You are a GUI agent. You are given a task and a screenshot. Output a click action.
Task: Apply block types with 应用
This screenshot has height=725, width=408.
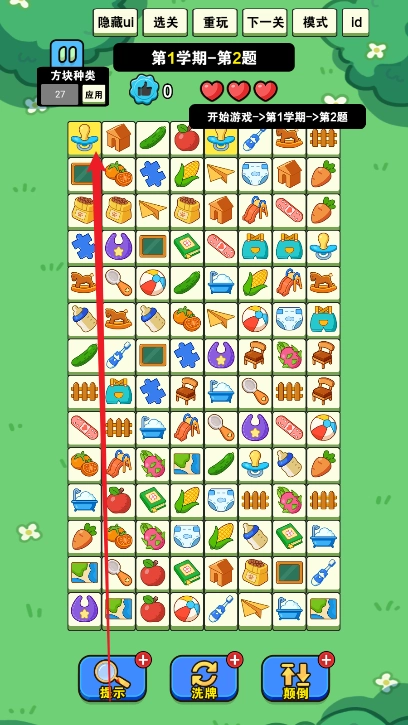(x=94, y=95)
